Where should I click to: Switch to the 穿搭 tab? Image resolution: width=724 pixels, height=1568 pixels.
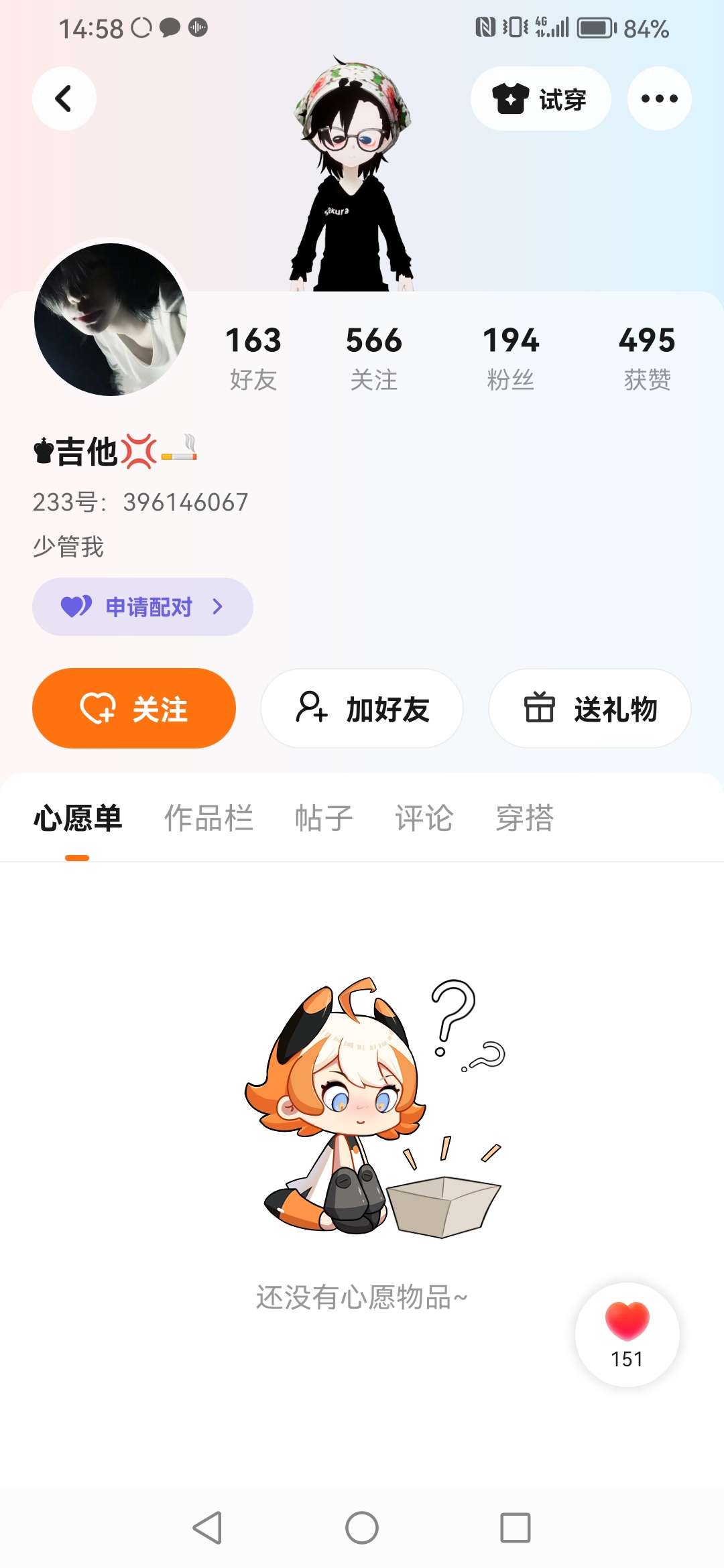point(524,818)
